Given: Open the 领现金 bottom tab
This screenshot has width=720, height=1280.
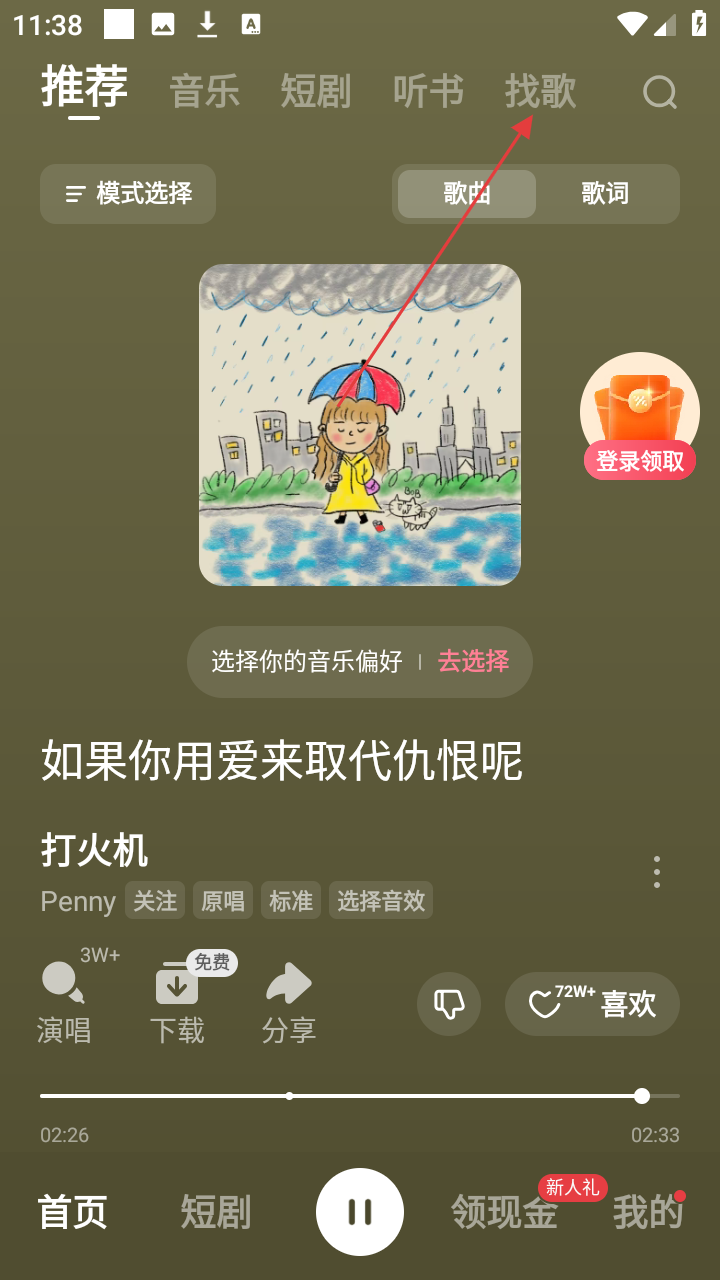Looking at the screenshot, I should click(x=504, y=1212).
